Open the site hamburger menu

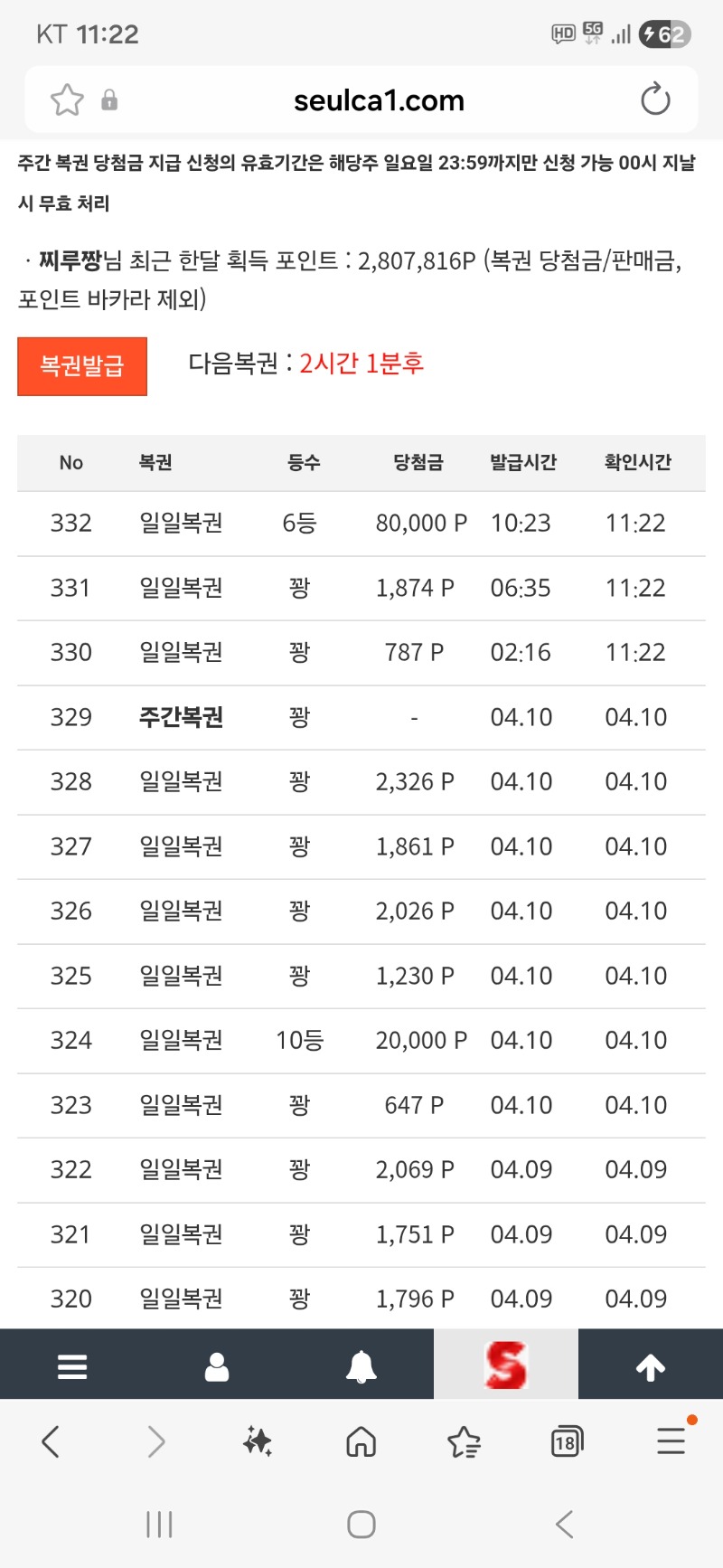72,1365
